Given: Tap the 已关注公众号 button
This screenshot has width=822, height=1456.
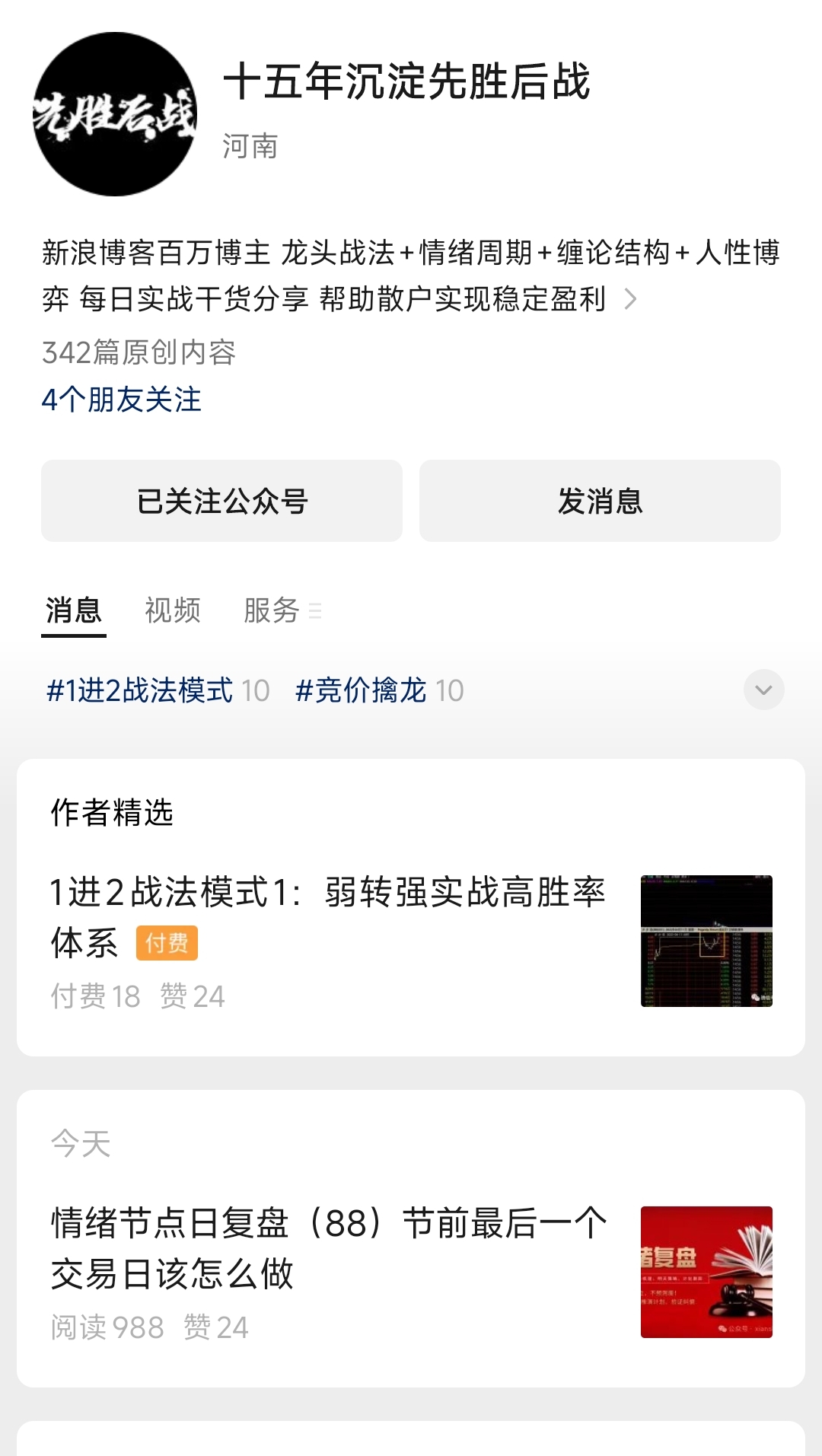Looking at the screenshot, I should click(221, 501).
